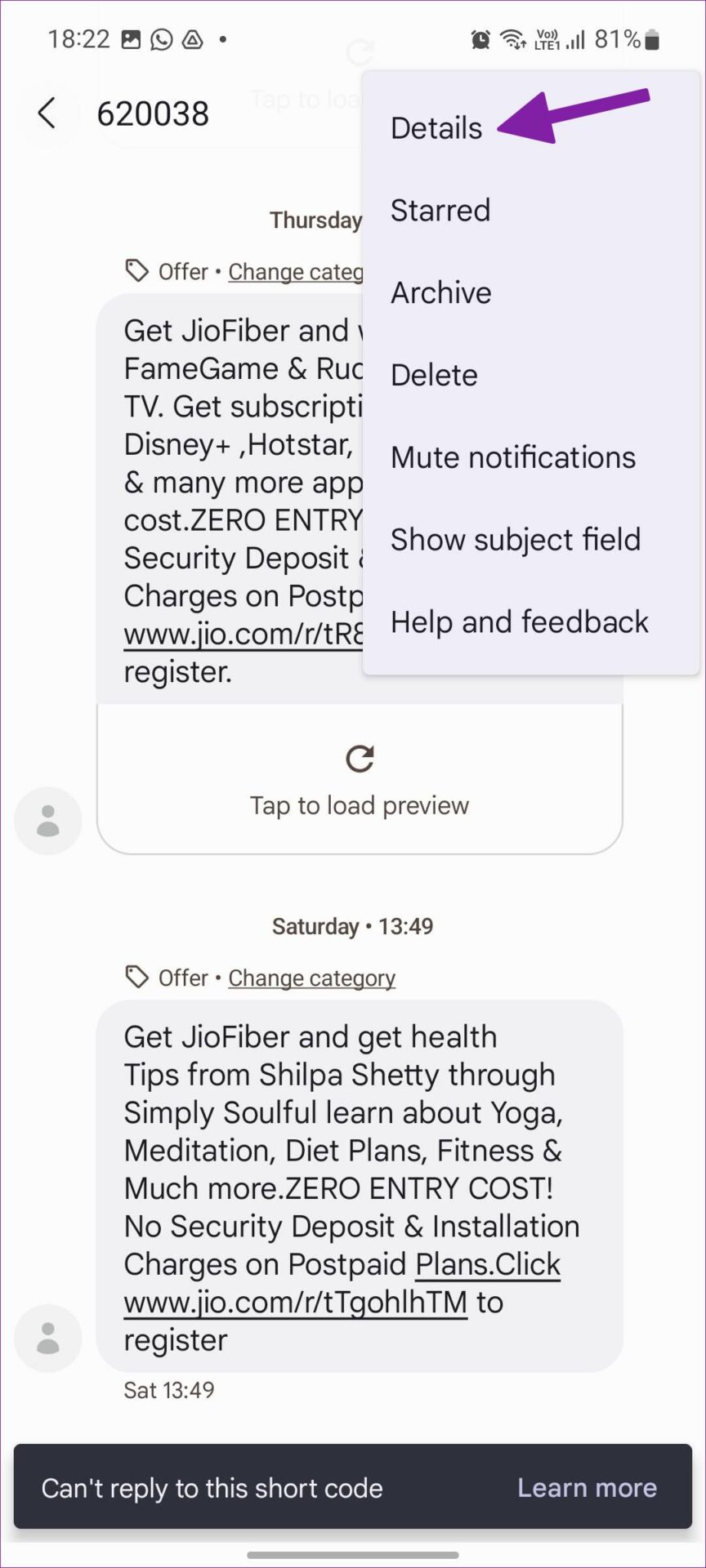This screenshot has width=706, height=1568.
Task: Open the www.jio.com/r/tTgohlhTM link
Action: (x=295, y=1303)
